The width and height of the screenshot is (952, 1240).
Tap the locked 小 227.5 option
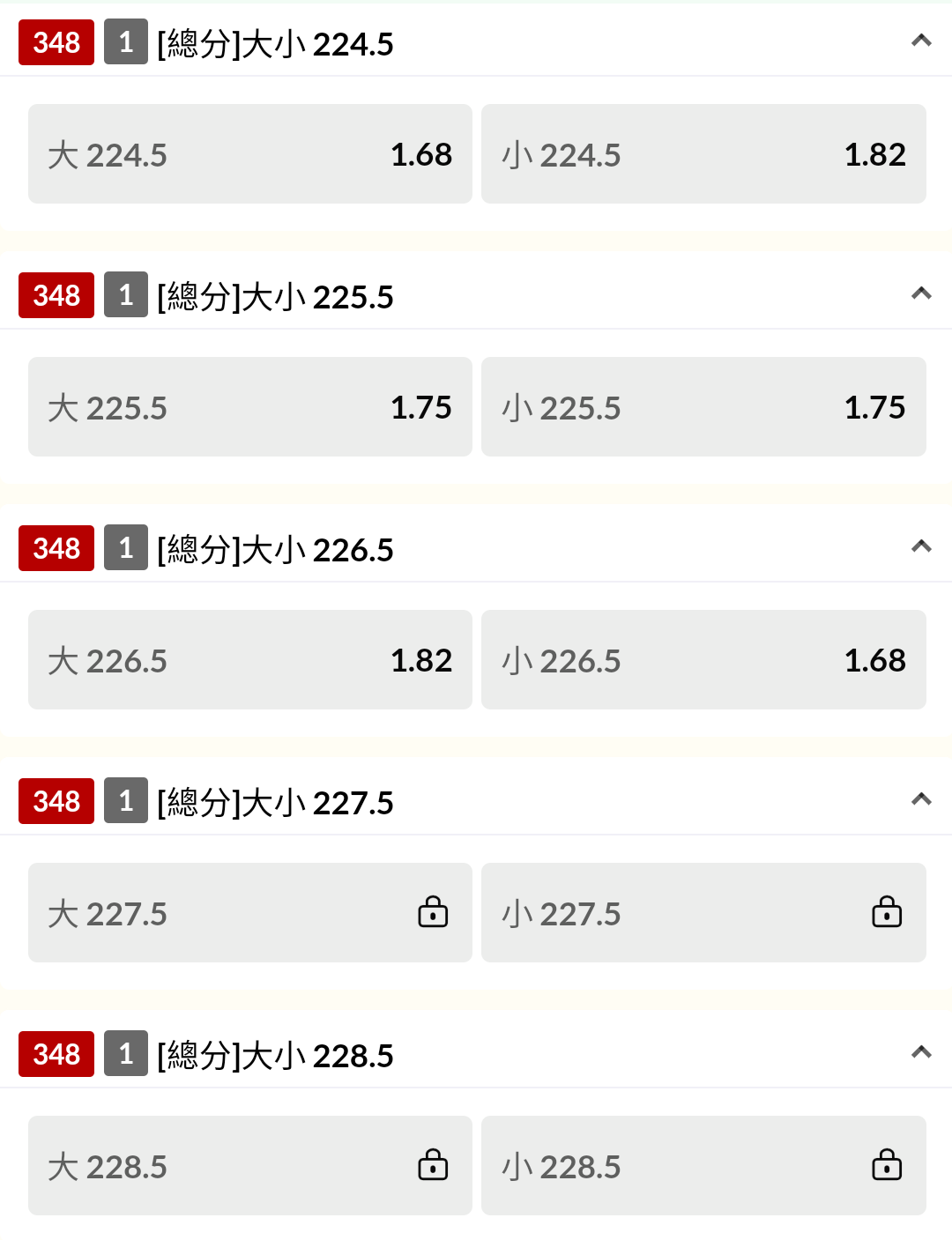coord(703,913)
